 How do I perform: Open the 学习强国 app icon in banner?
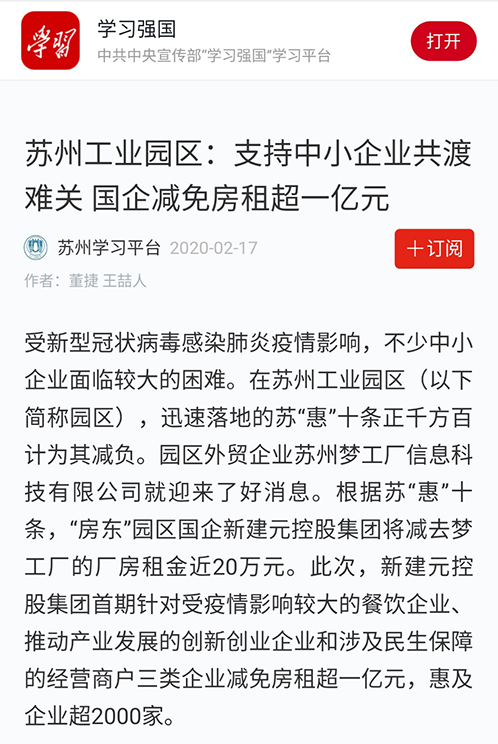tap(50, 41)
